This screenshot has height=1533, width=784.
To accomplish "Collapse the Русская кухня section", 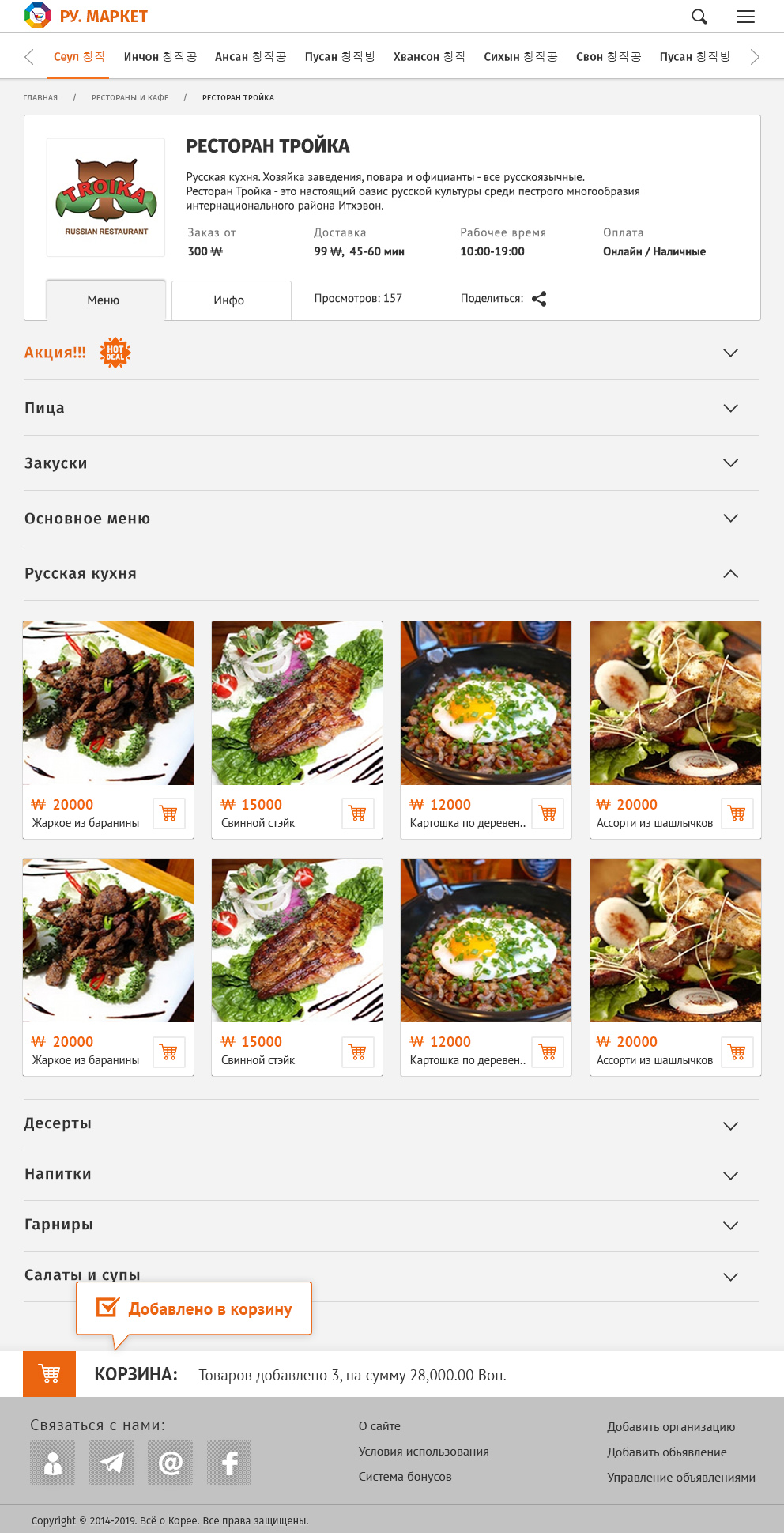I will (x=730, y=574).
